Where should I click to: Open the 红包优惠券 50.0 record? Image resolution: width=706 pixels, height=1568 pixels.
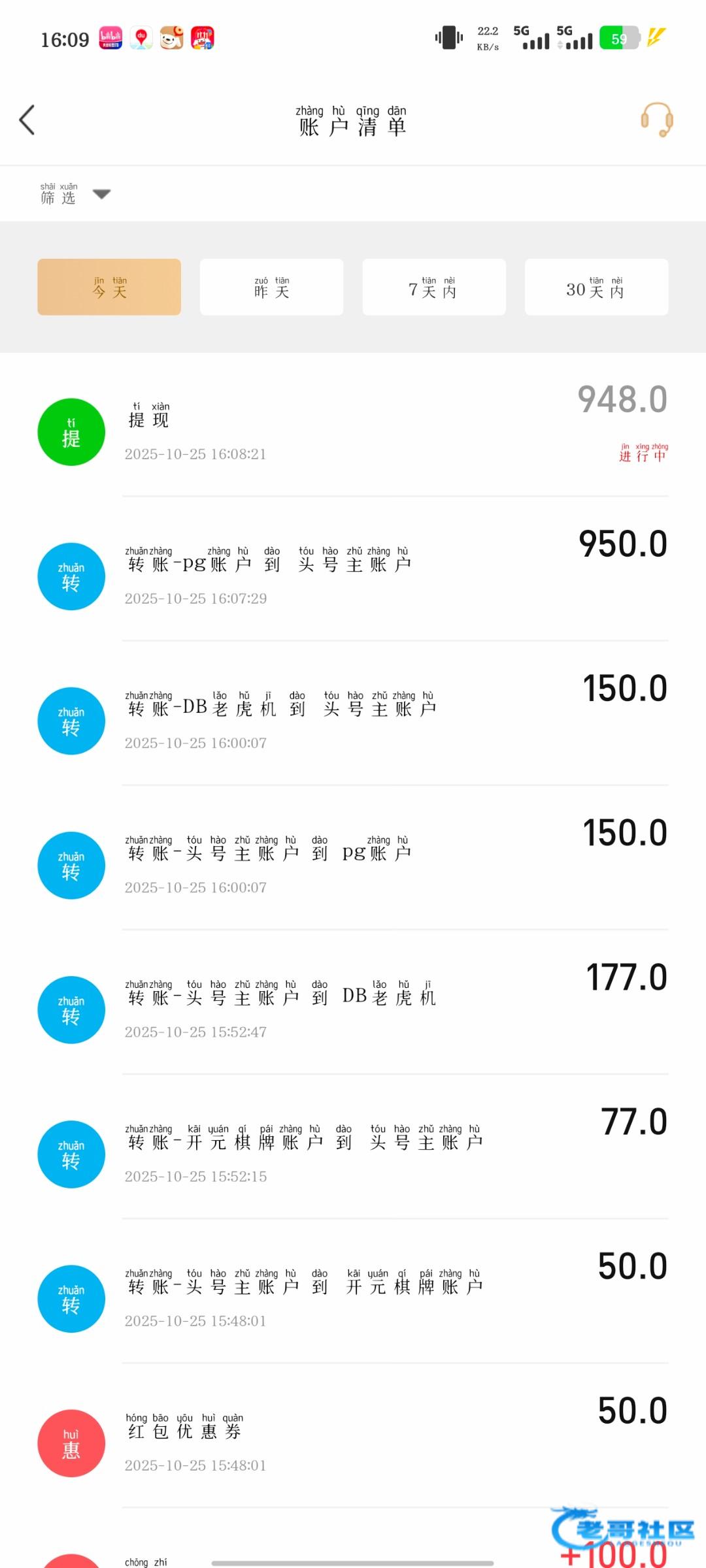353,1443
